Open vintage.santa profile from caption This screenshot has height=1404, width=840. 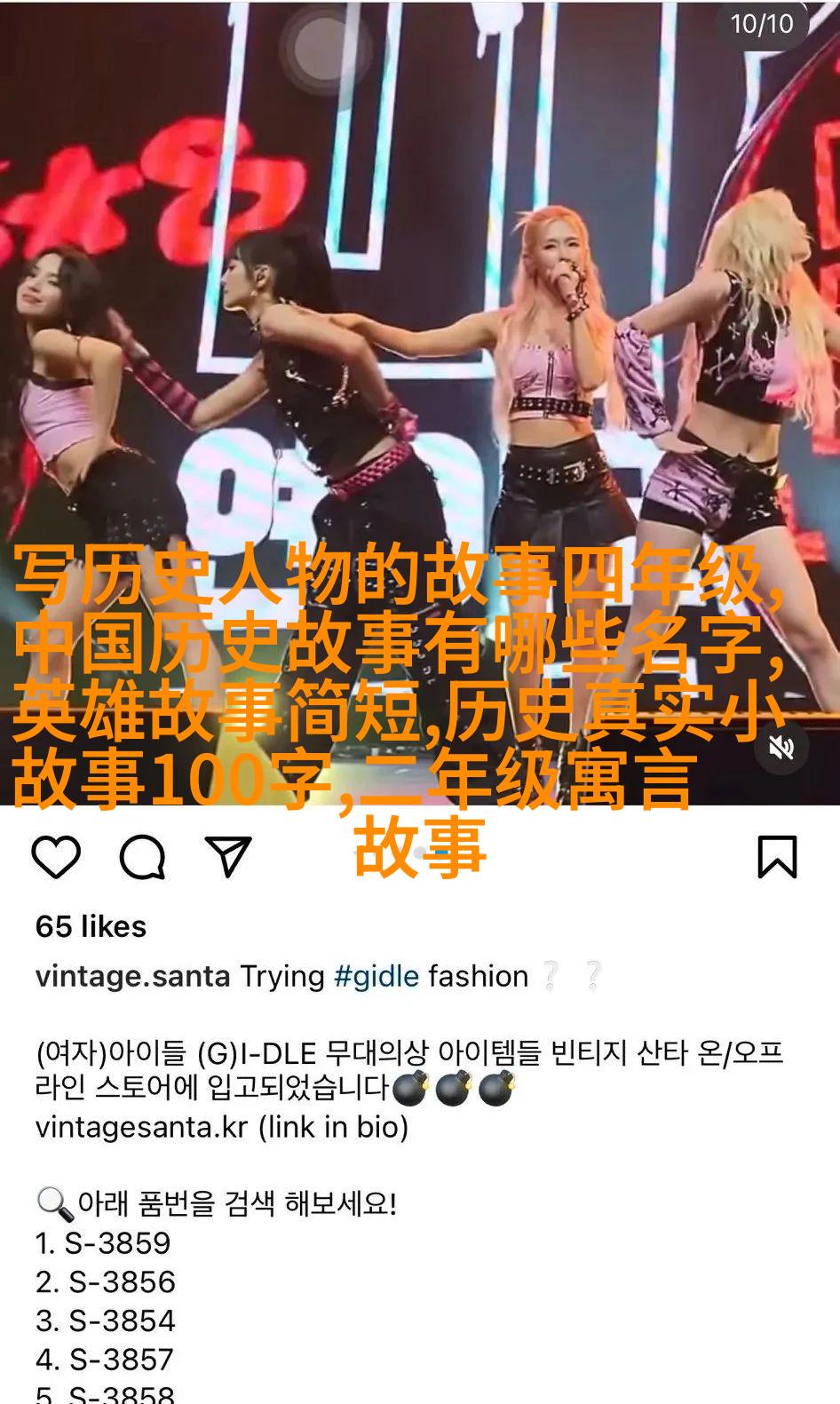tap(132, 976)
